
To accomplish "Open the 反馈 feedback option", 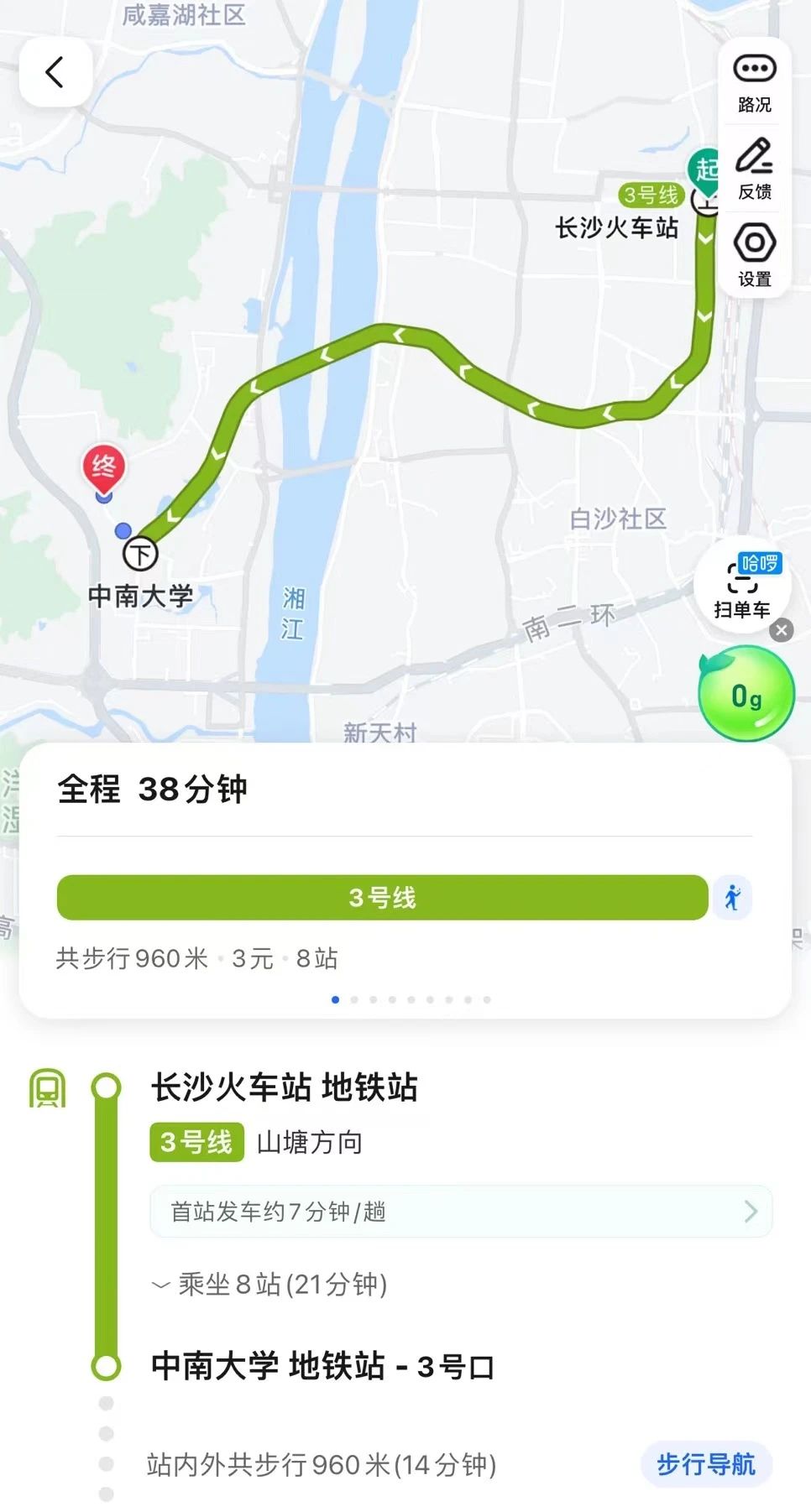I will click(754, 169).
